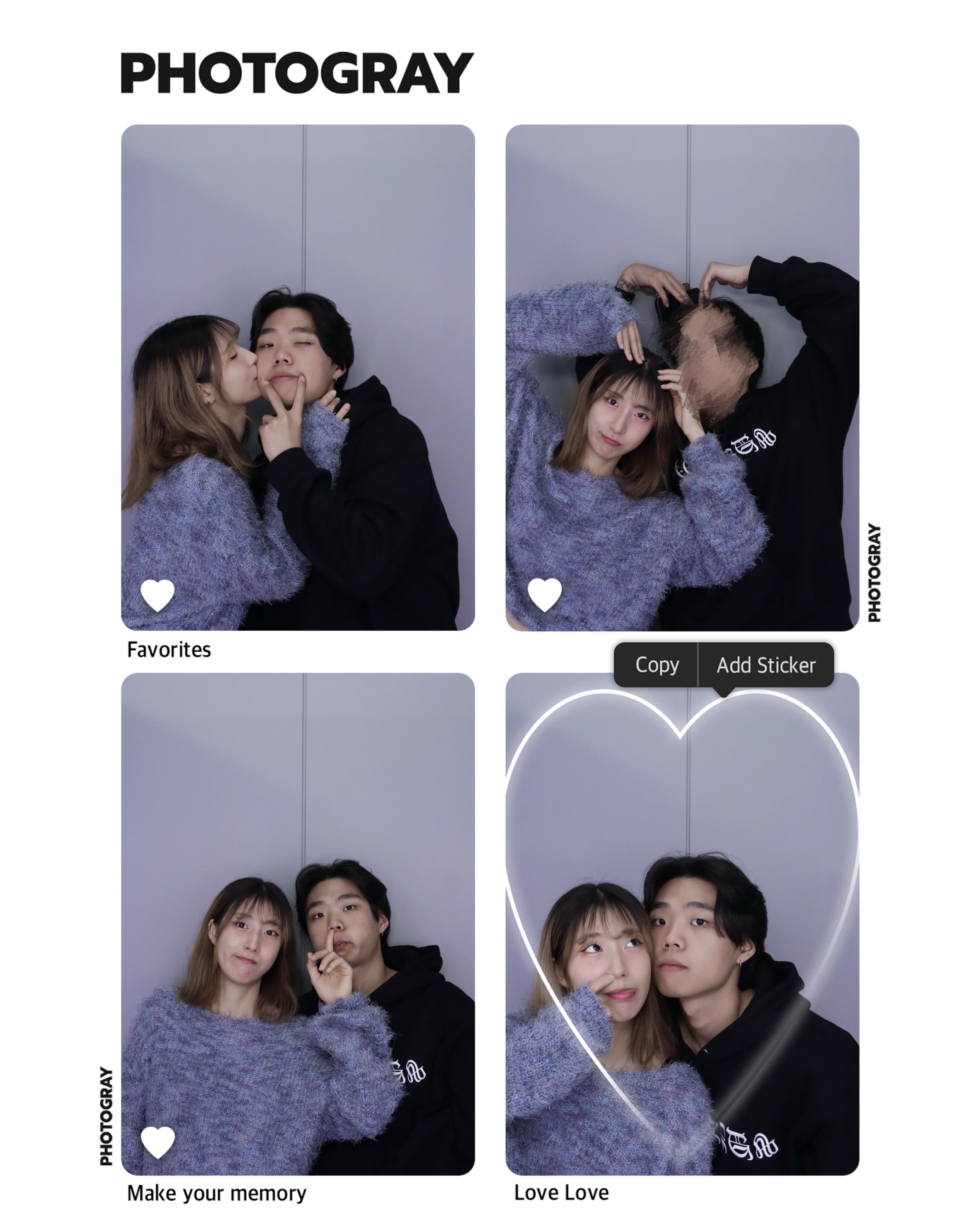Choose Add Sticker in the popup

pyautogui.click(x=765, y=665)
